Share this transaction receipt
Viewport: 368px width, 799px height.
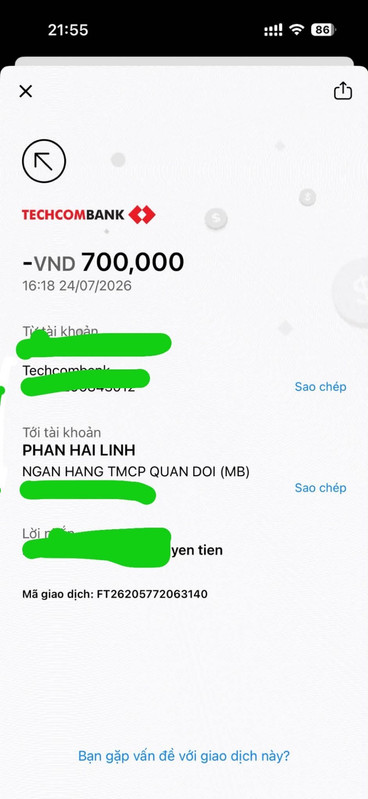click(x=343, y=91)
